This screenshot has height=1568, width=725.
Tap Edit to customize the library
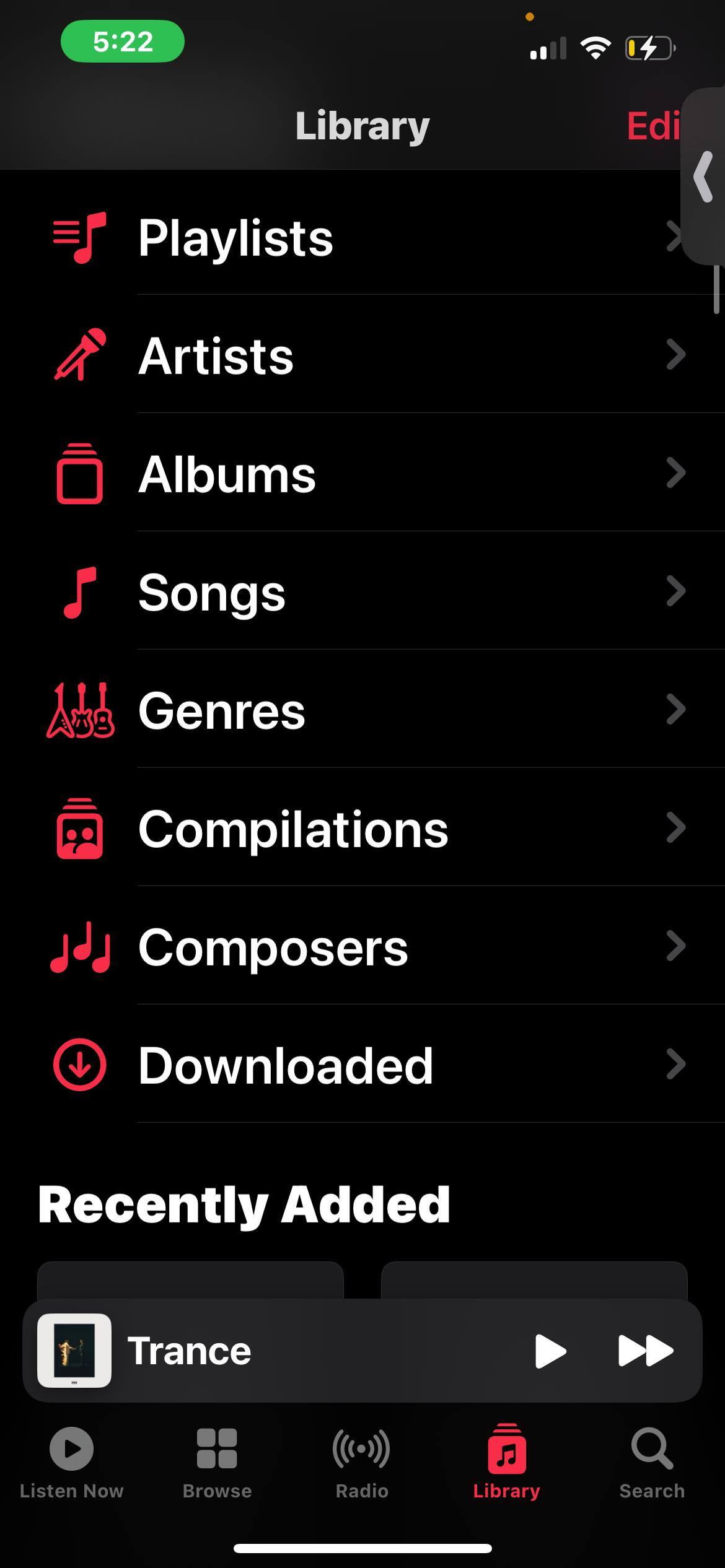click(653, 126)
